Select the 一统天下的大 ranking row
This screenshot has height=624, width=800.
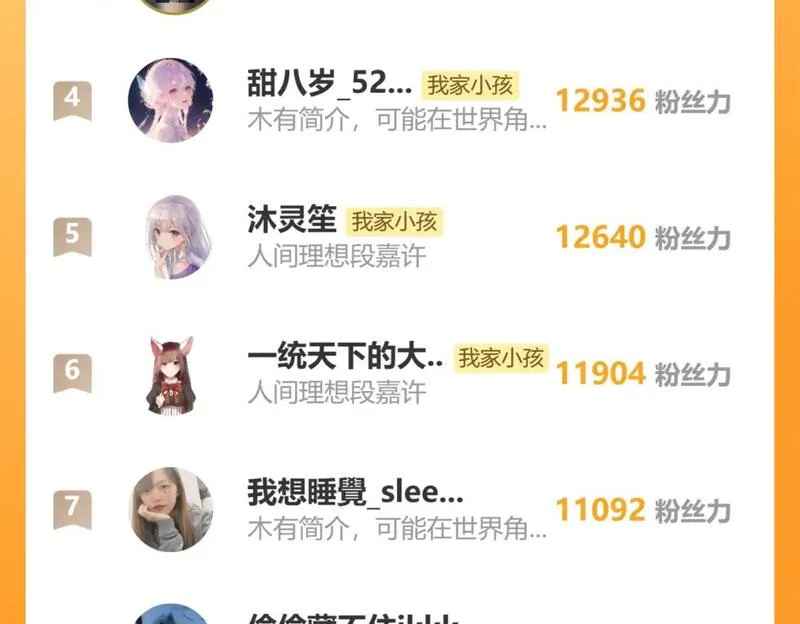(x=344, y=357)
